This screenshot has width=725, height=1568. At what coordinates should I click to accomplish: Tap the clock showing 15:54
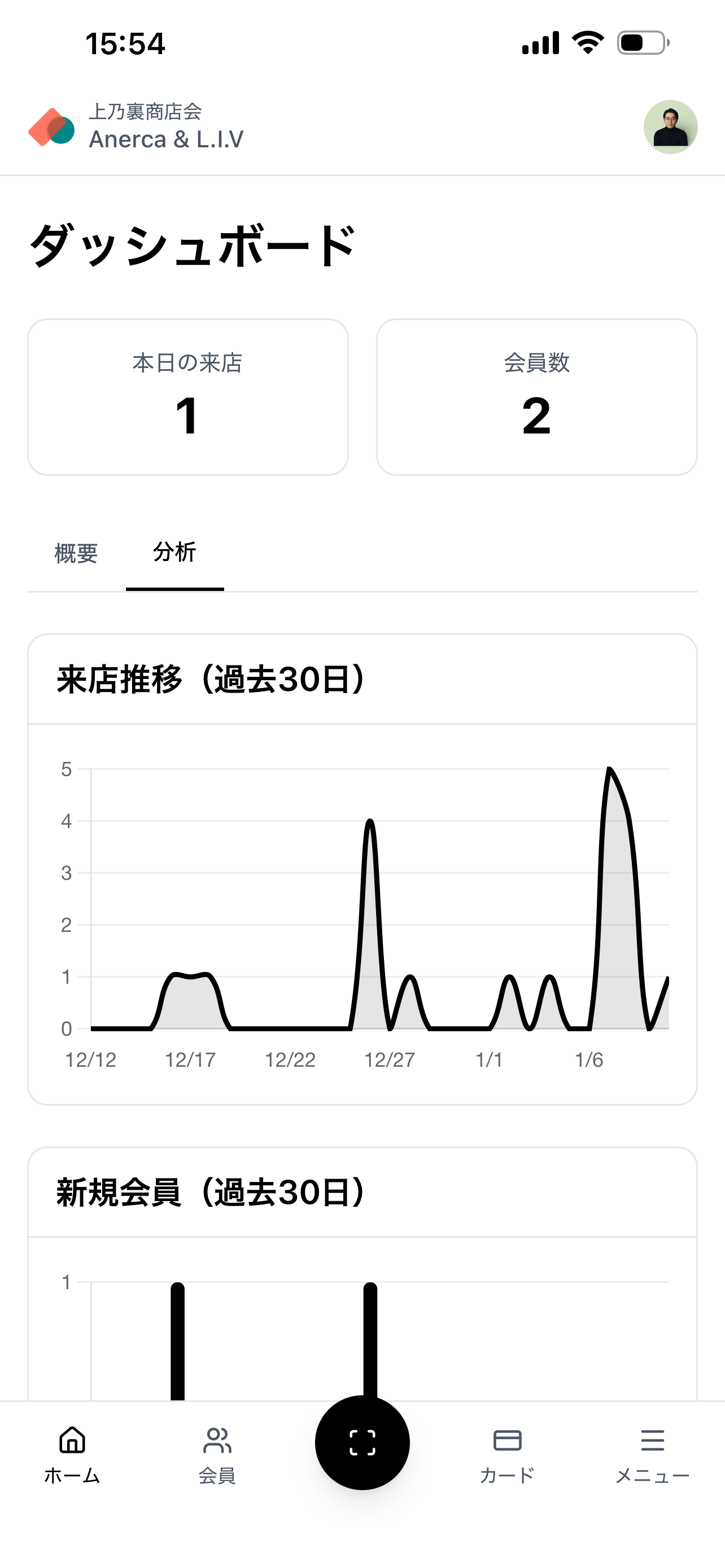coord(124,43)
